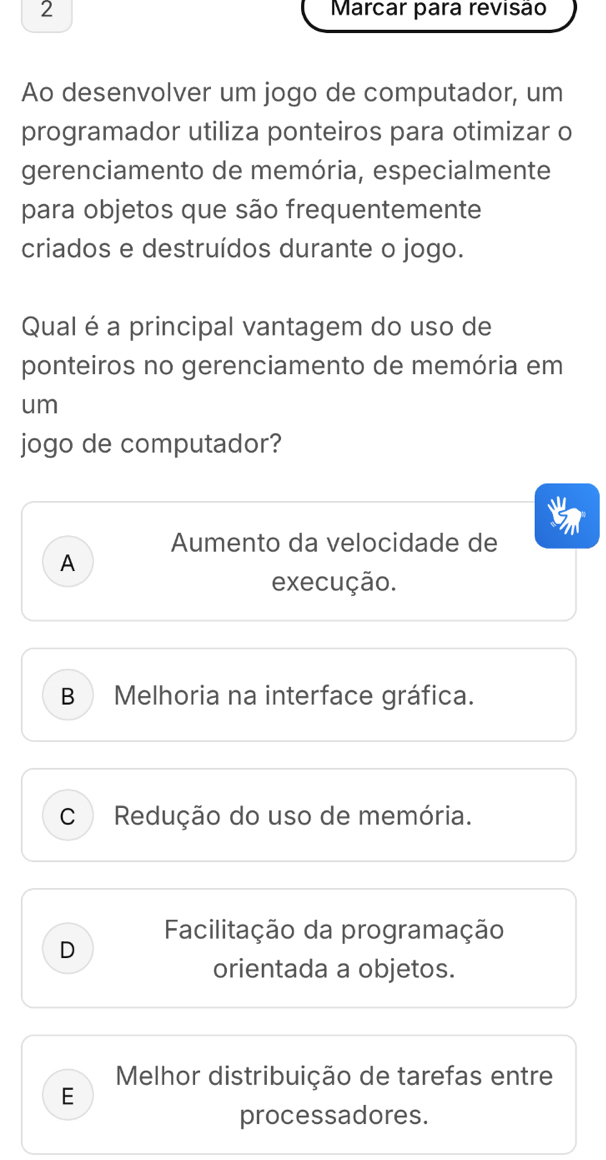Pick answer C: Redução do uso de memória
This screenshot has height=1160, width=606.
coord(298,816)
